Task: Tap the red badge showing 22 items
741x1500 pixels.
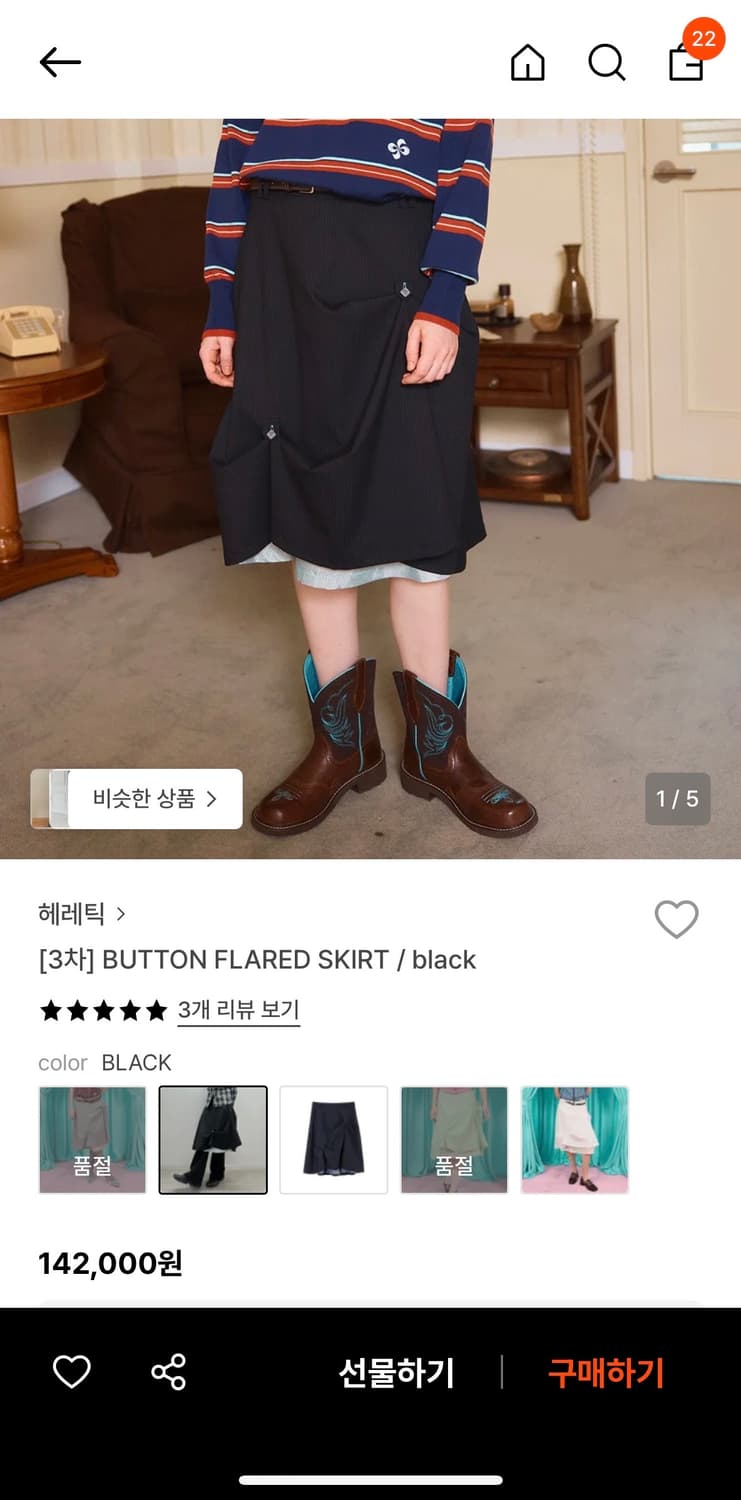Action: [x=705, y=40]
